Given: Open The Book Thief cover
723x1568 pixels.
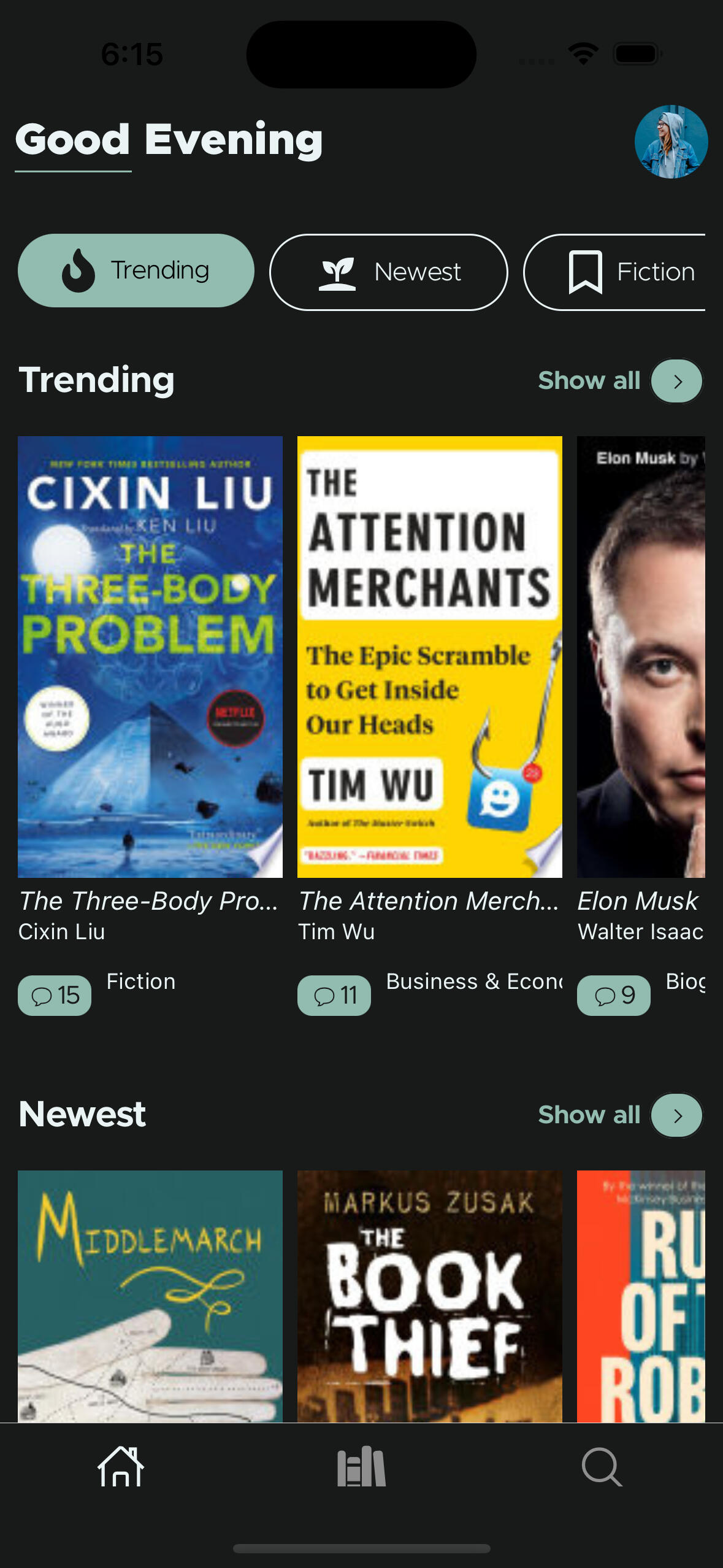Looking at the screenshot, I should coord(429,1296).
